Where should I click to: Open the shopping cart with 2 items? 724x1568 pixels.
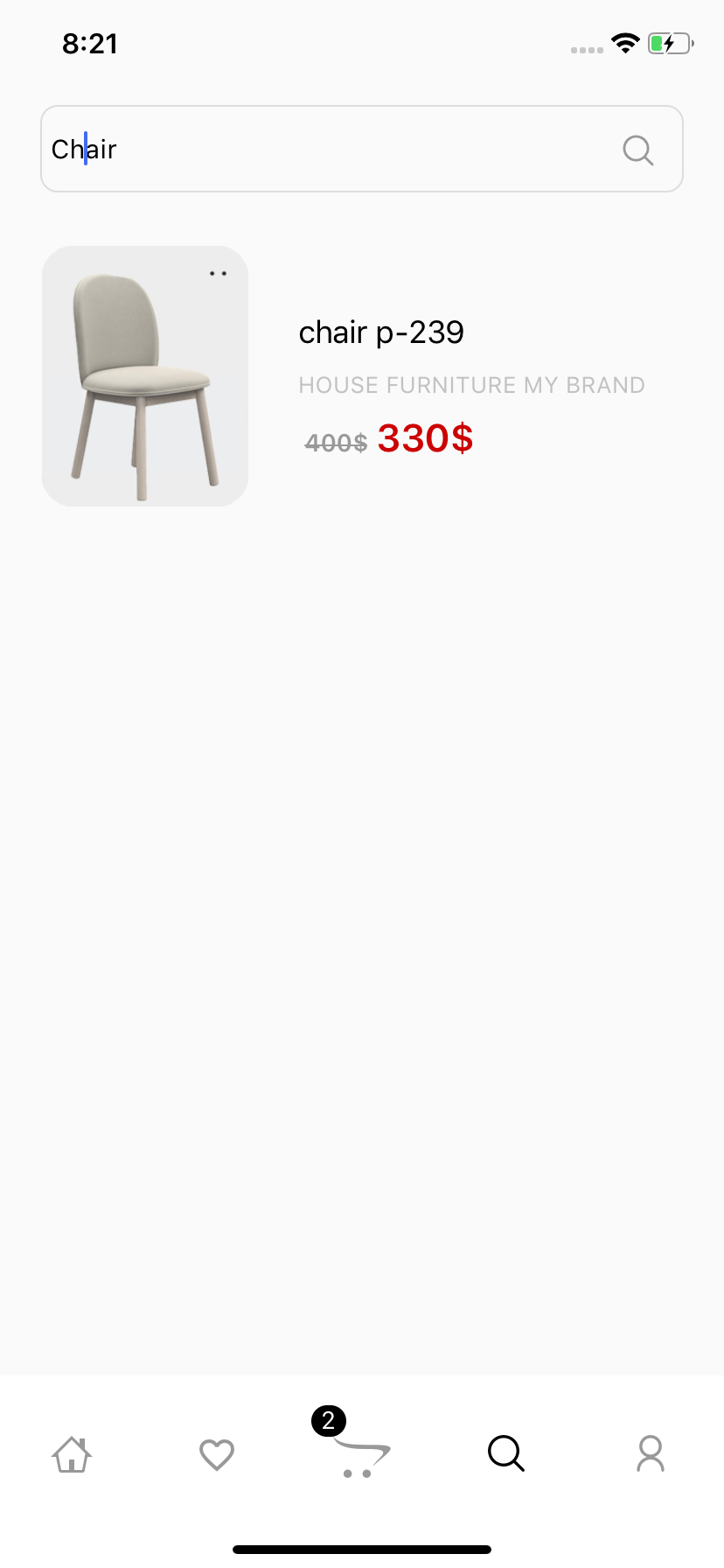[360, 1454]
